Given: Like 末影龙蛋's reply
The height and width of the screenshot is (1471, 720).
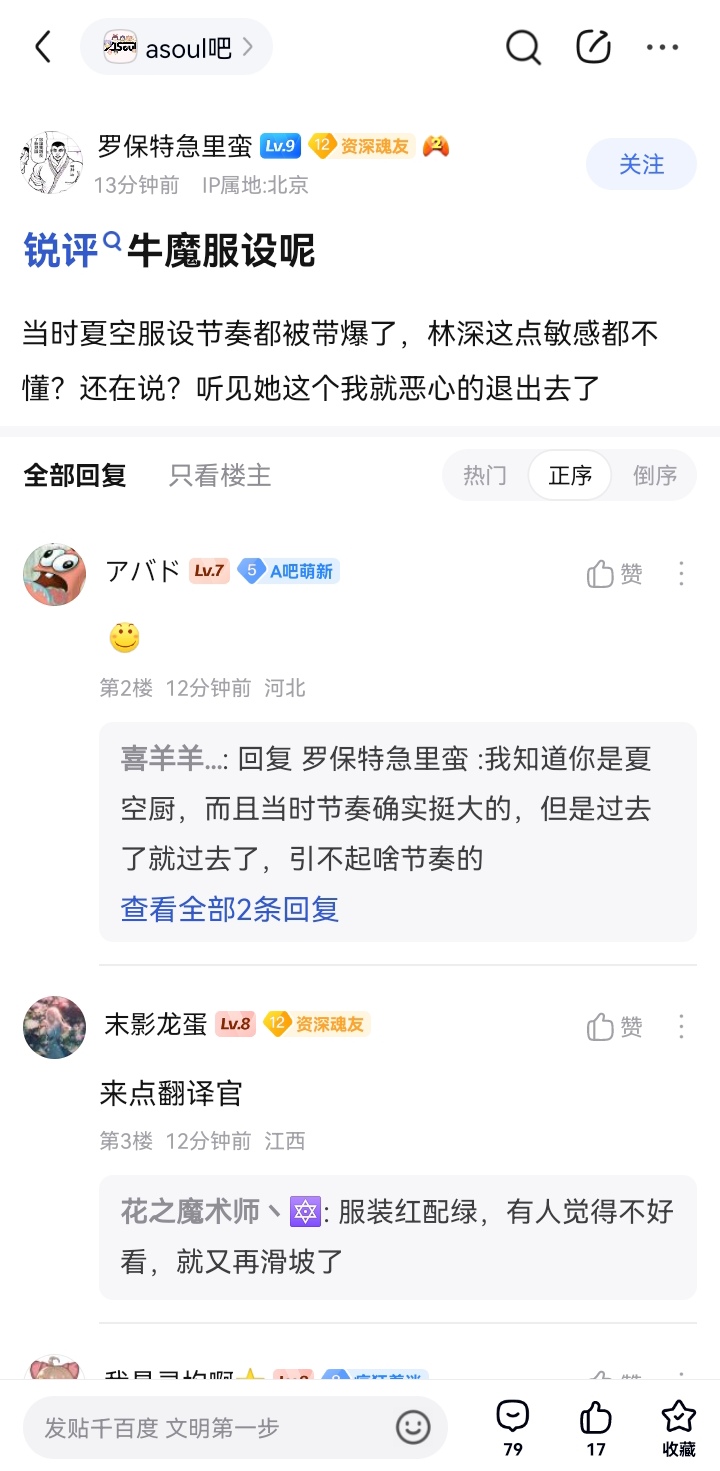Looking at the screenshot, I should (614, 1026).
